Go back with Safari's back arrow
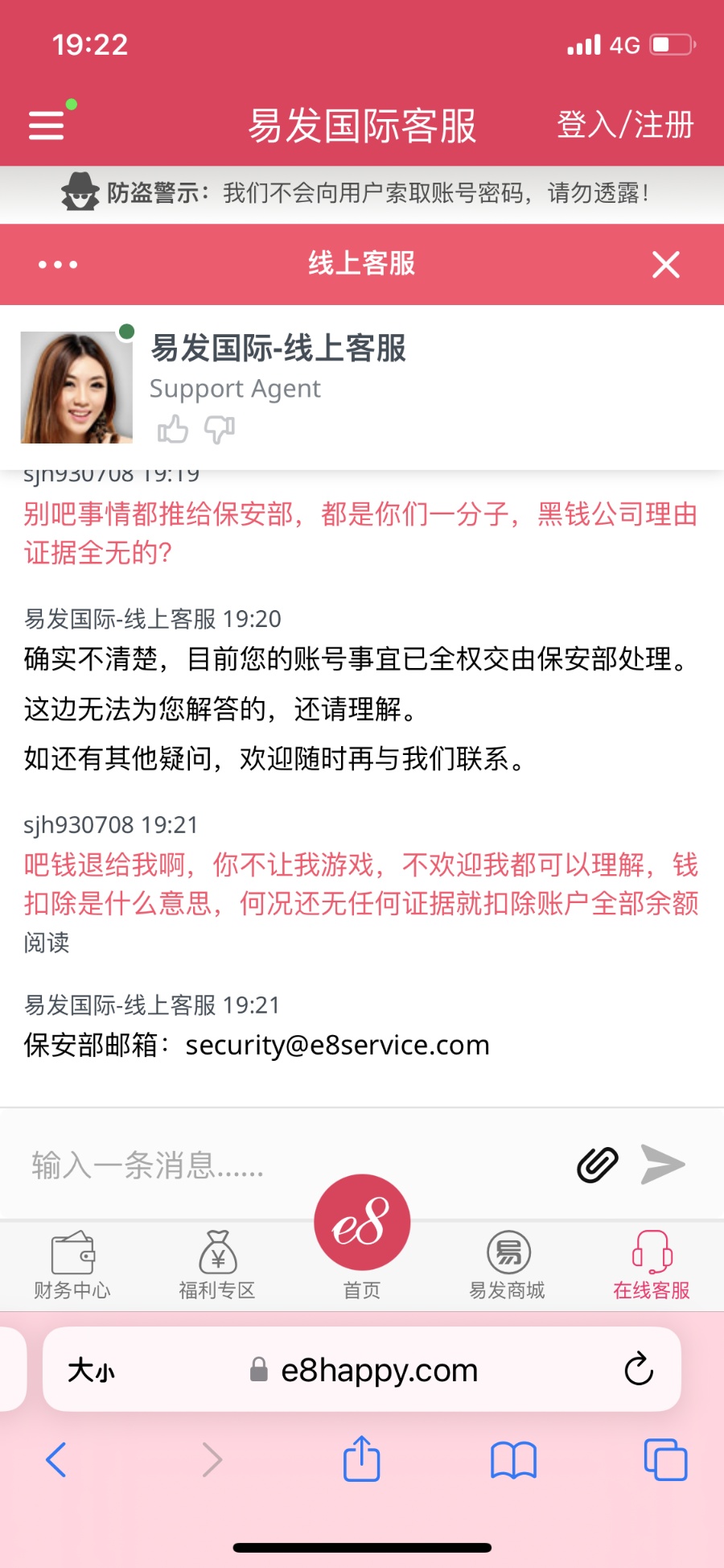Viewport: 724px width, 1568px height. (56, 1459)
